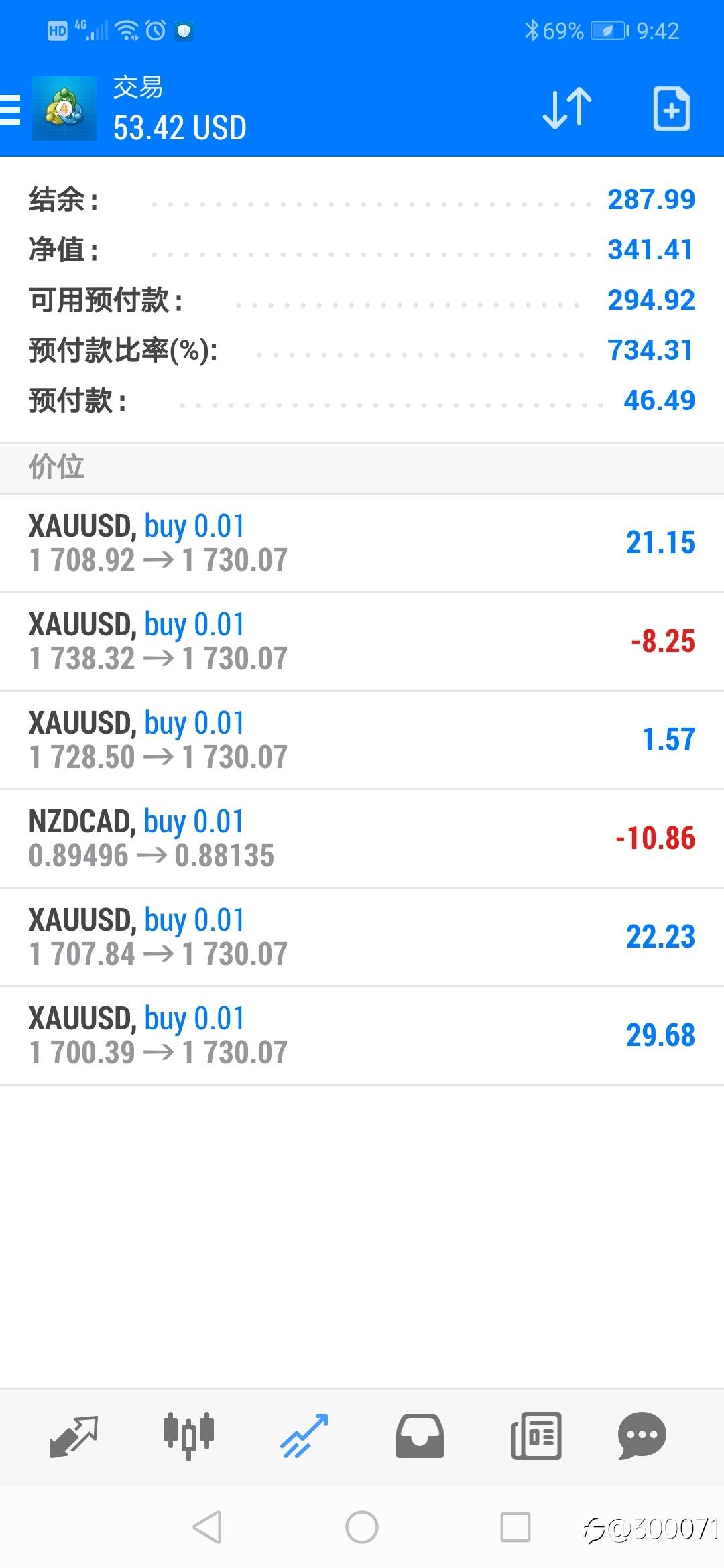The height and width of the screenshot is (1568, 724).
Task: Open XAUUSD position losing -8.25
Action: tap(362, 641)
